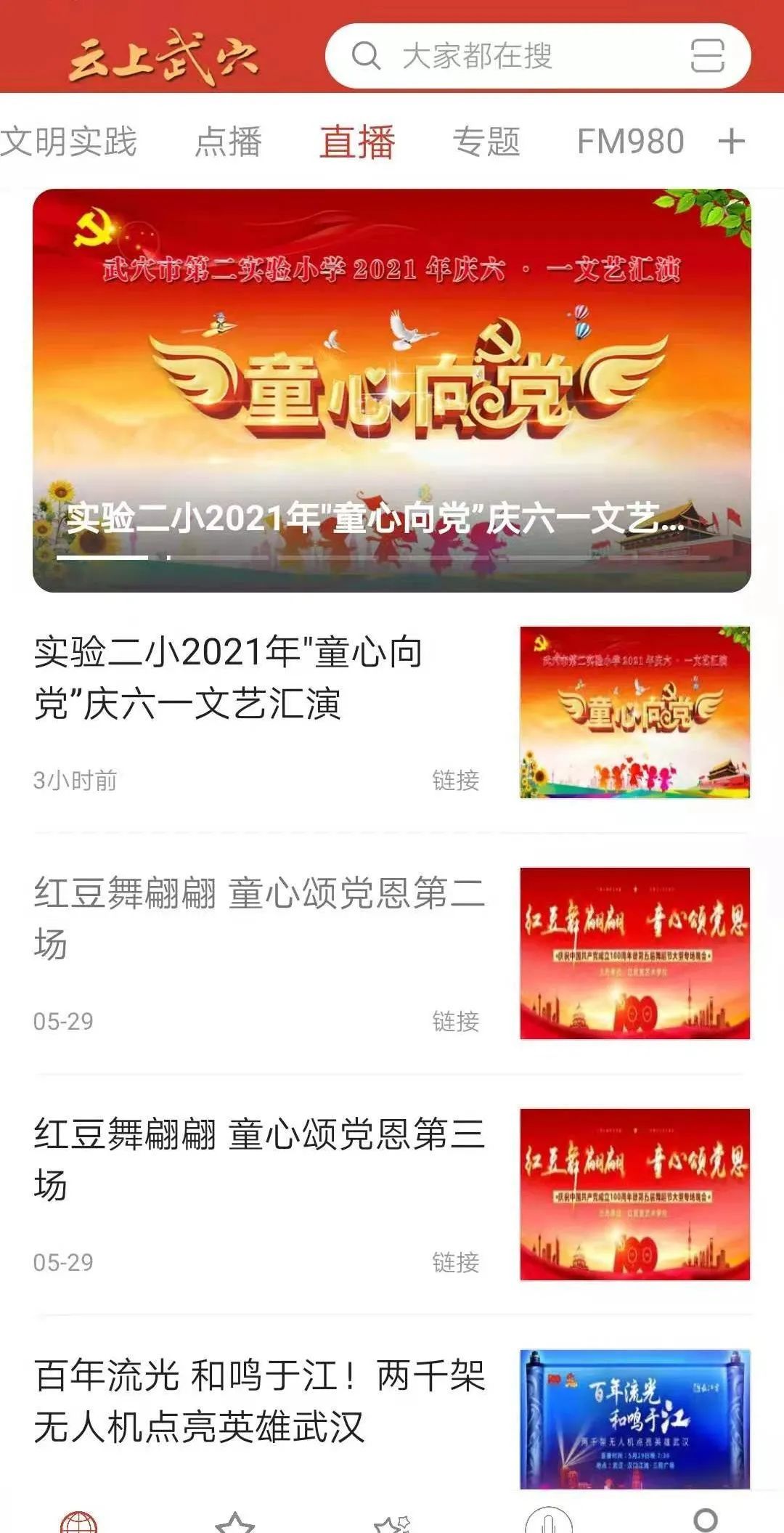Open the 童心向党 featured banner
Image resolution: width=784 pixels, height=1533 pixels.
click(392, 390)
